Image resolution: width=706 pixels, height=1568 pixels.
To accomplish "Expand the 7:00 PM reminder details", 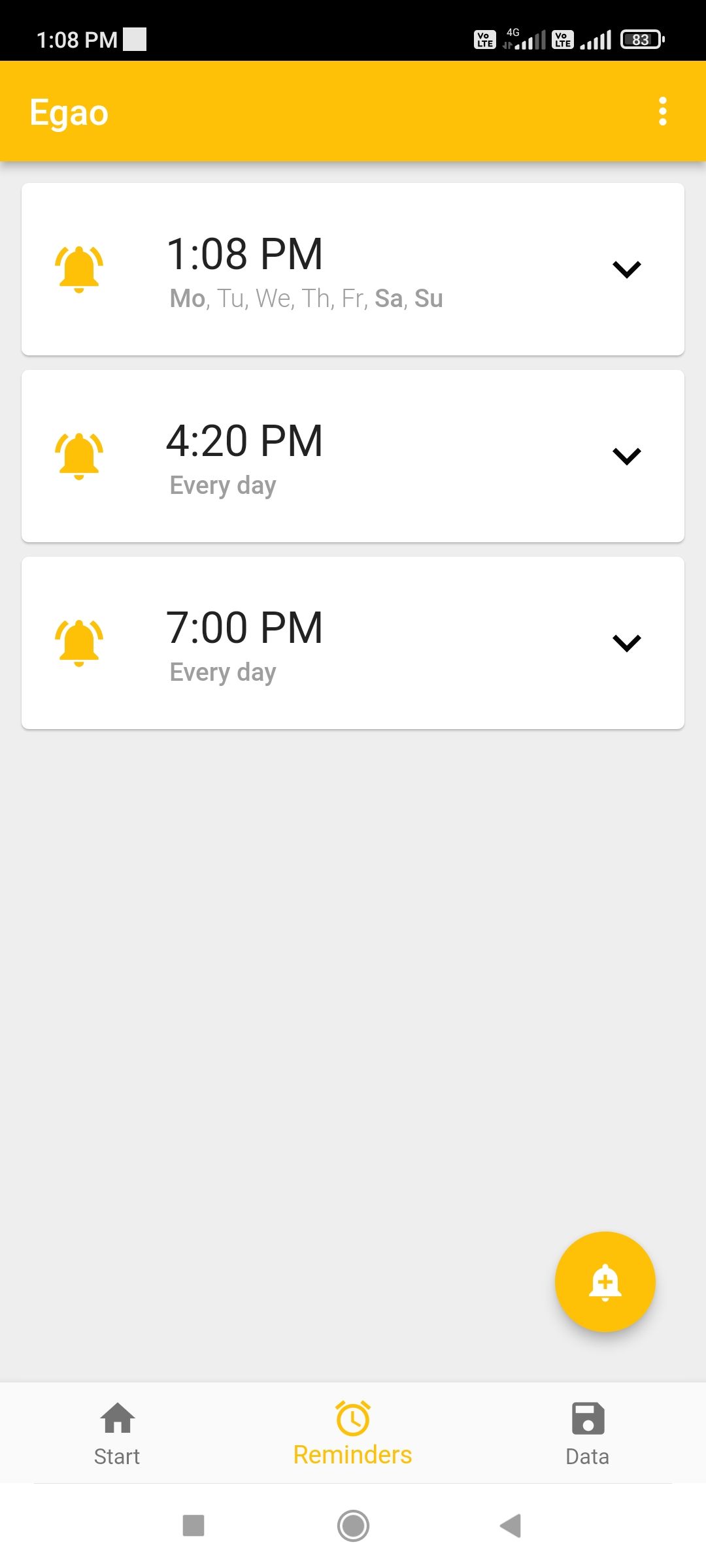I will point(626,643).
